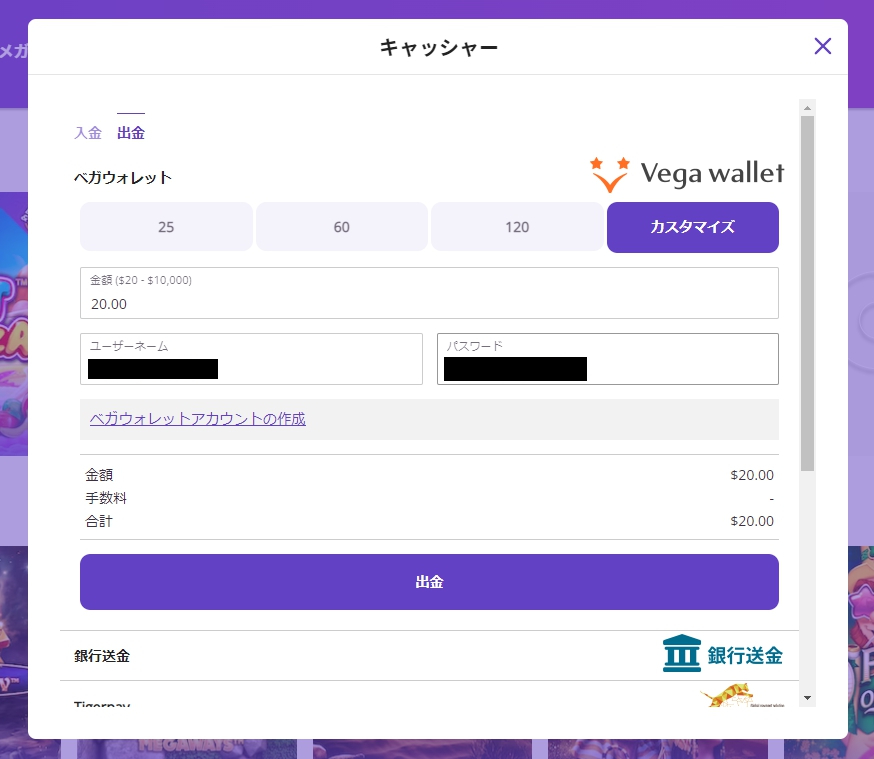Switch to the 入金 tab
Viewport: 874px width, 759px height.
click(88, 133)
